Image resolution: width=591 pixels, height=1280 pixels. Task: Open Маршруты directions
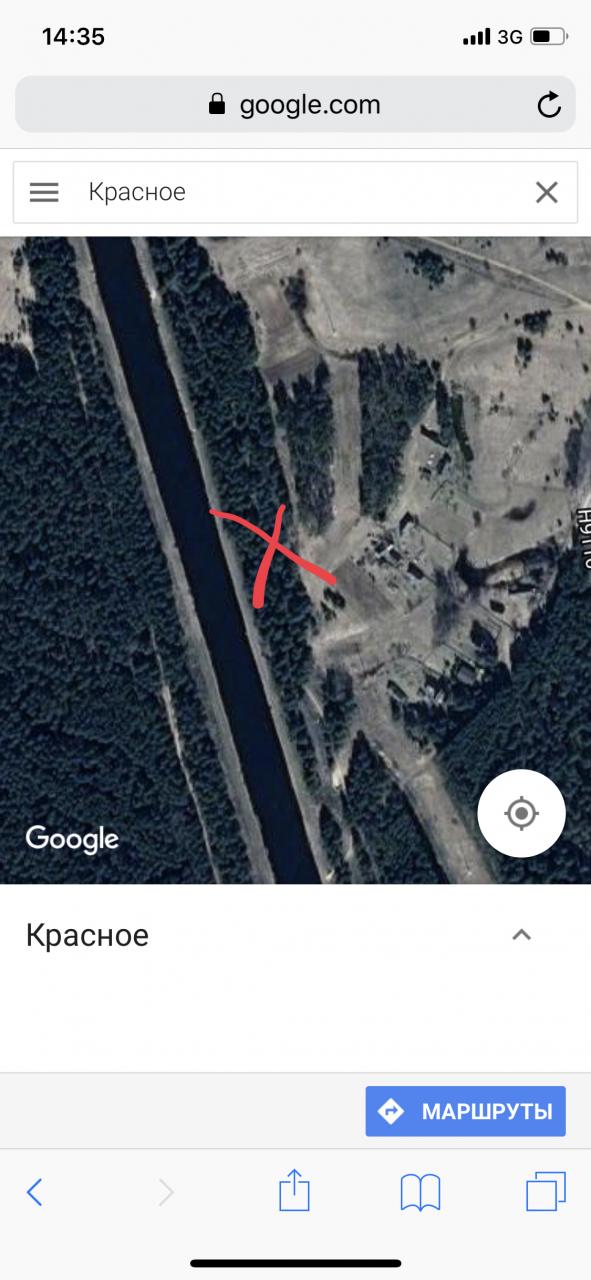click(465, 1111)
